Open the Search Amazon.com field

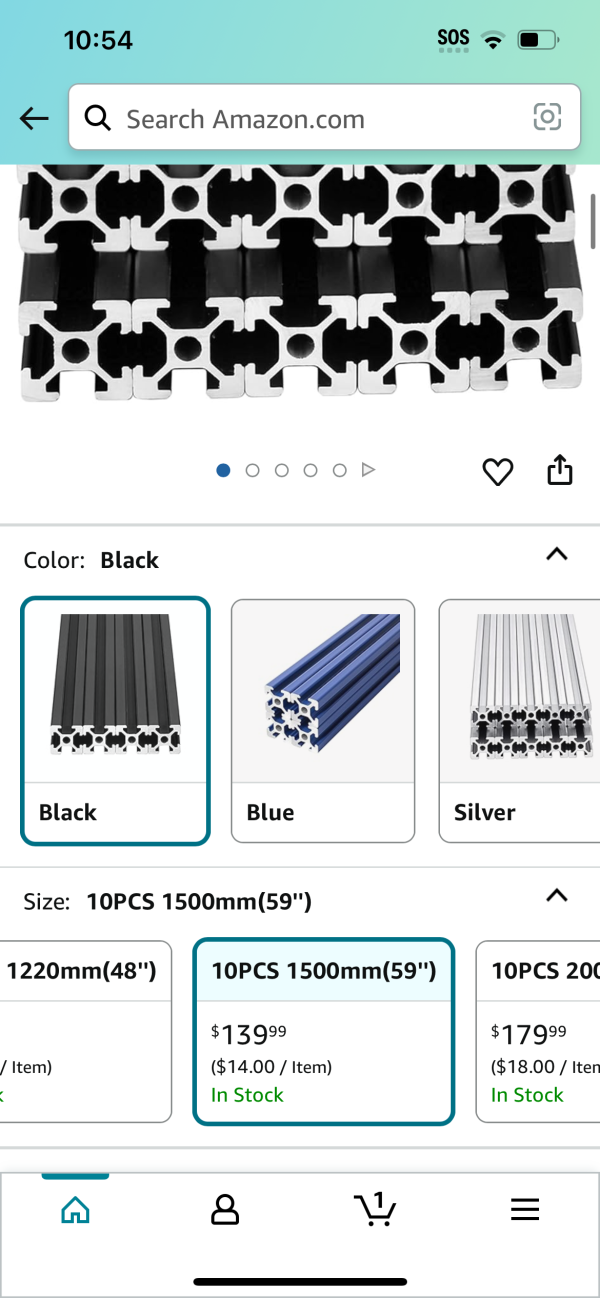coord(300,119)
